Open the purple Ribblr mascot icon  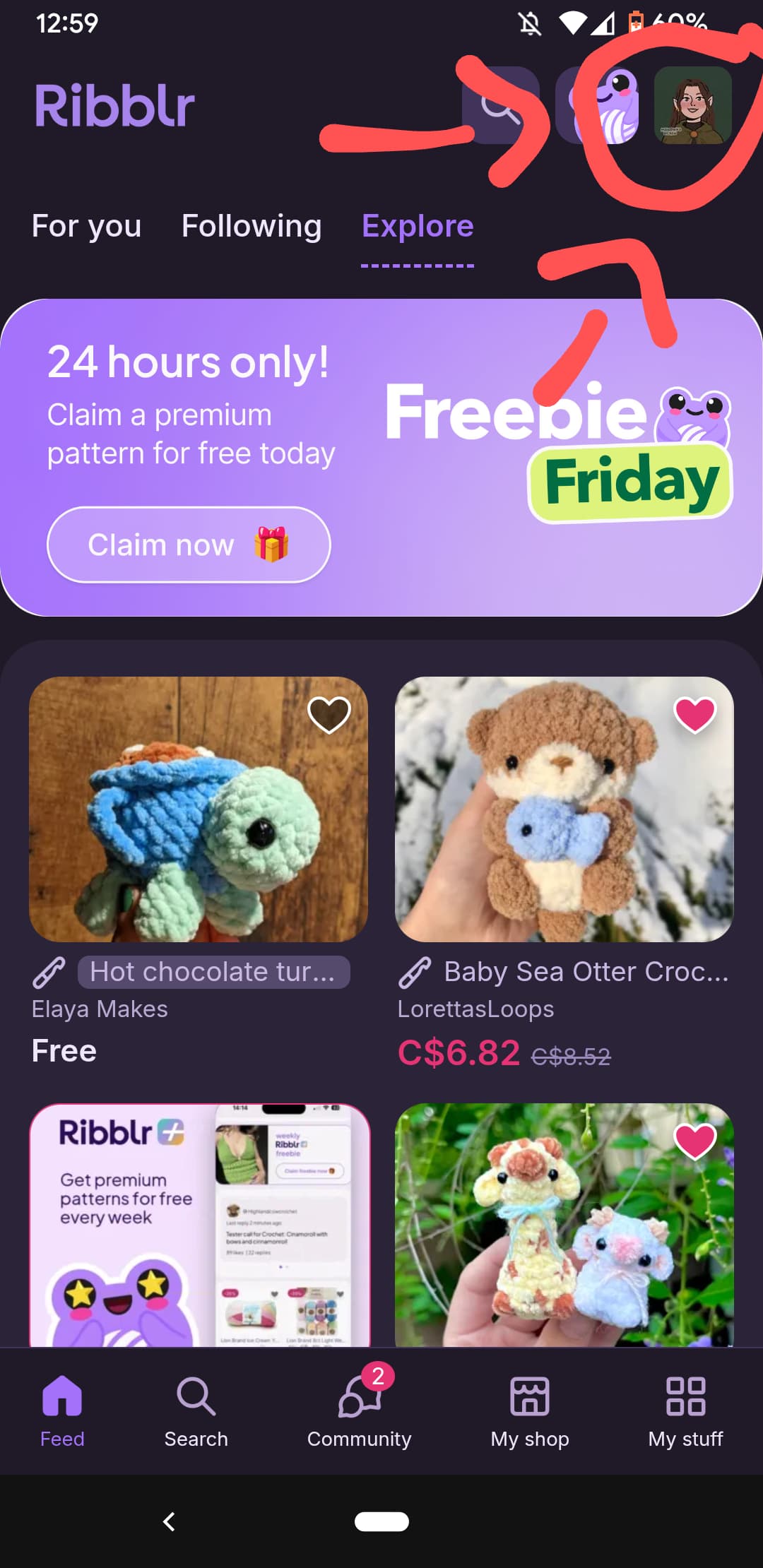coord(598,105)
